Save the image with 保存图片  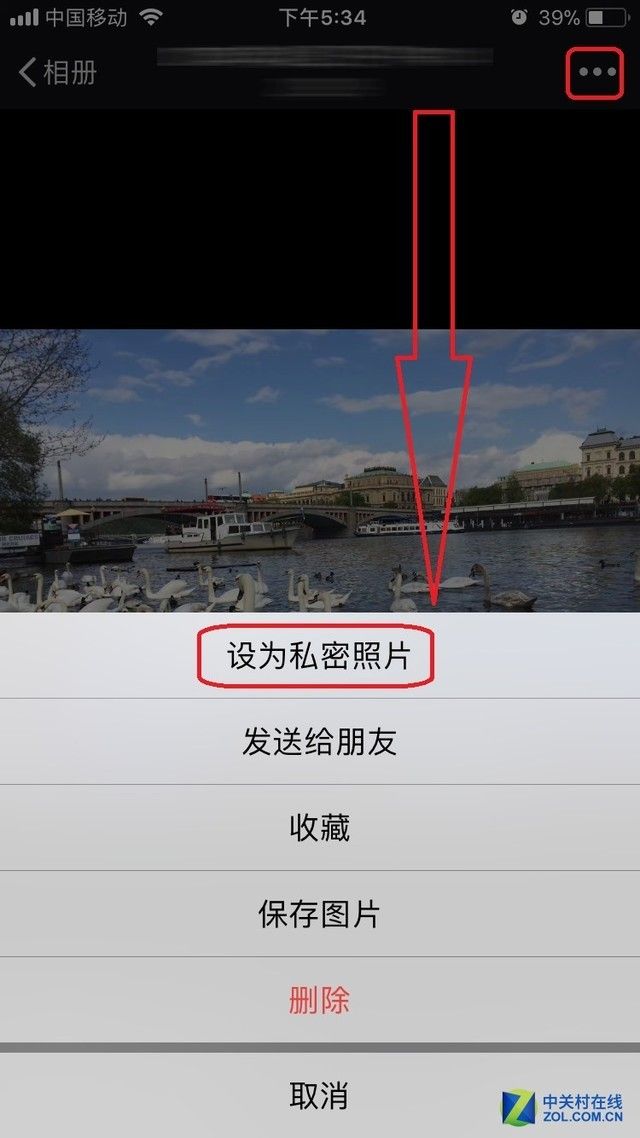point(319,913)
